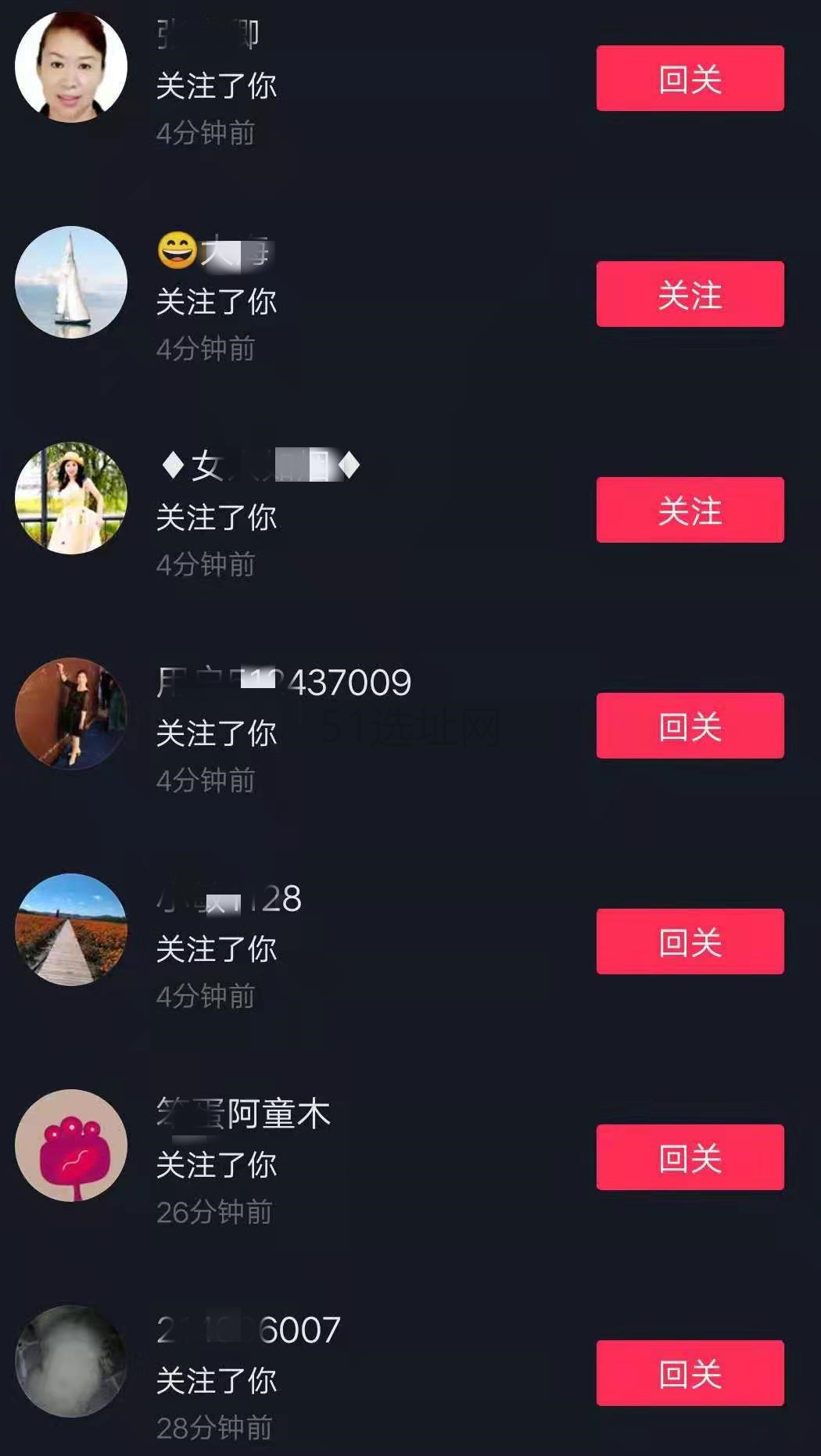Viewport: 821px width, 1456px height.
Task: Tap the 关注了你 text under first user
Action: pyautogui.click(x=217, y=88)
